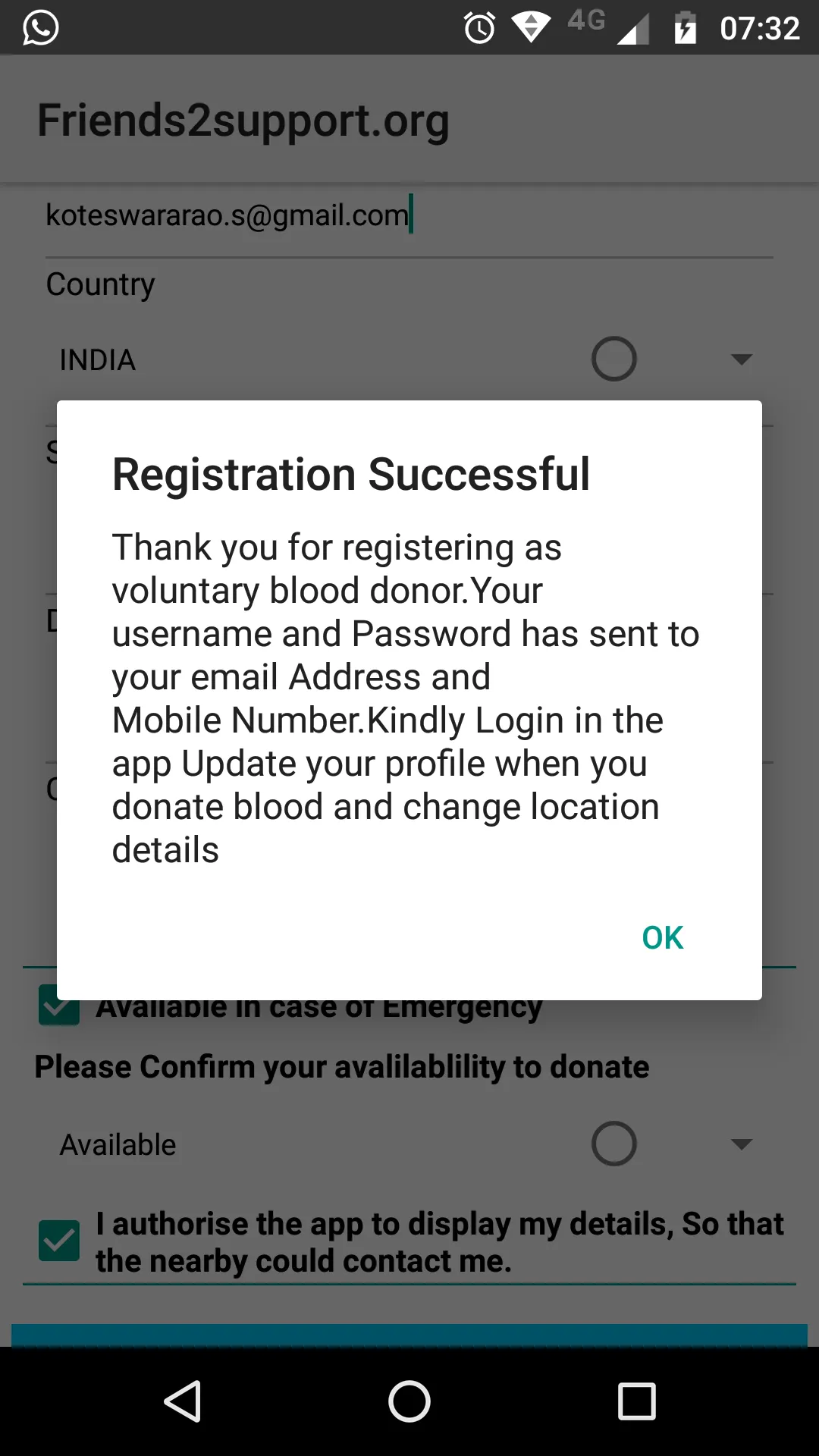Viewport: 819px width, 1456px height.
Task: Tap the signal strength icon
Action: (x=634, y=27)
